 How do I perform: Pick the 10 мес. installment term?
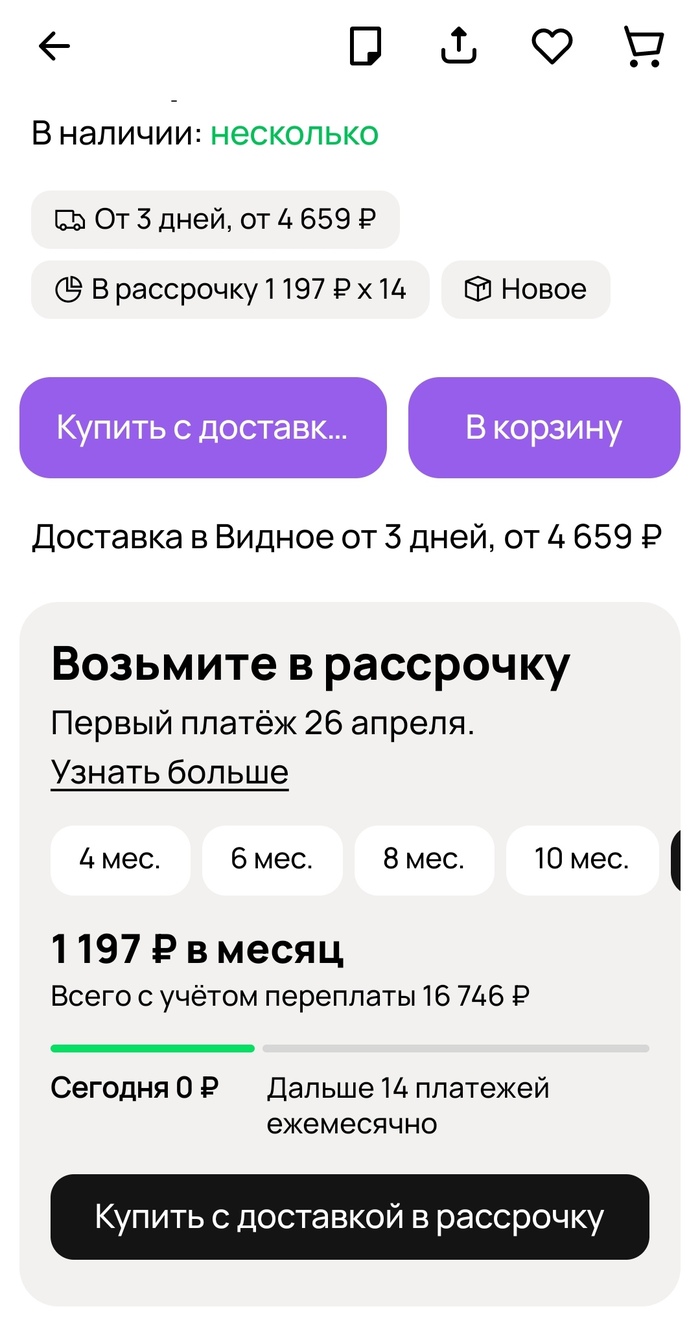(x=581, y=860)
